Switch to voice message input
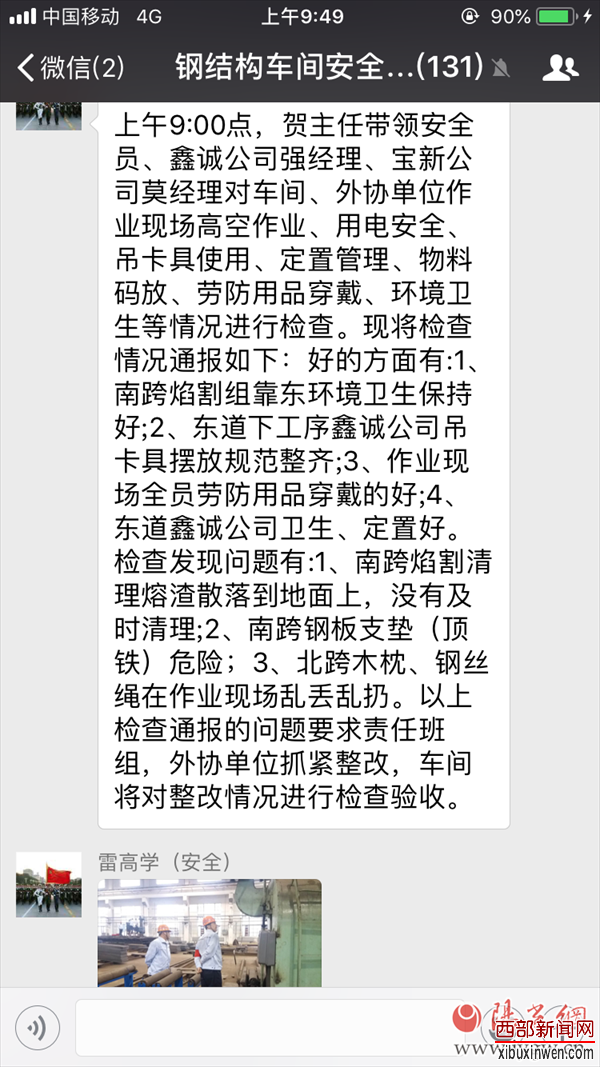 click(37, 1027)
